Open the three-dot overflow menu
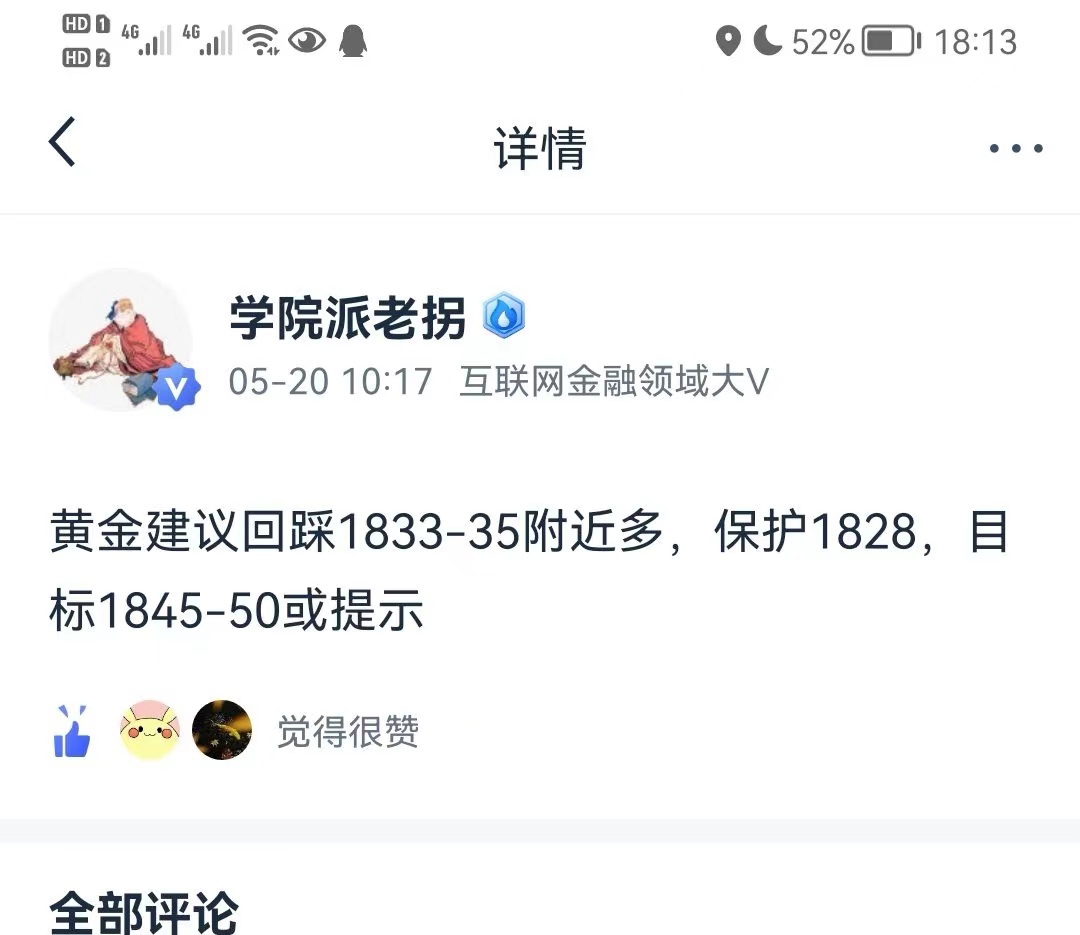The image size is (1080, 935). (x=1015, y=148)
